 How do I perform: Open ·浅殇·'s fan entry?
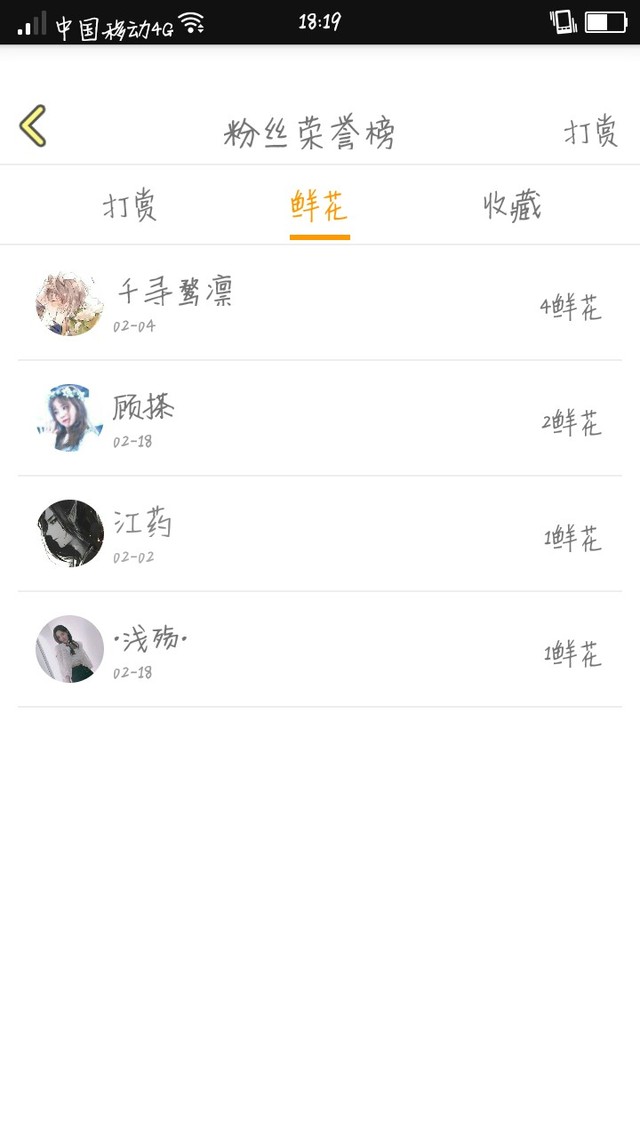(x=320, y=649)
